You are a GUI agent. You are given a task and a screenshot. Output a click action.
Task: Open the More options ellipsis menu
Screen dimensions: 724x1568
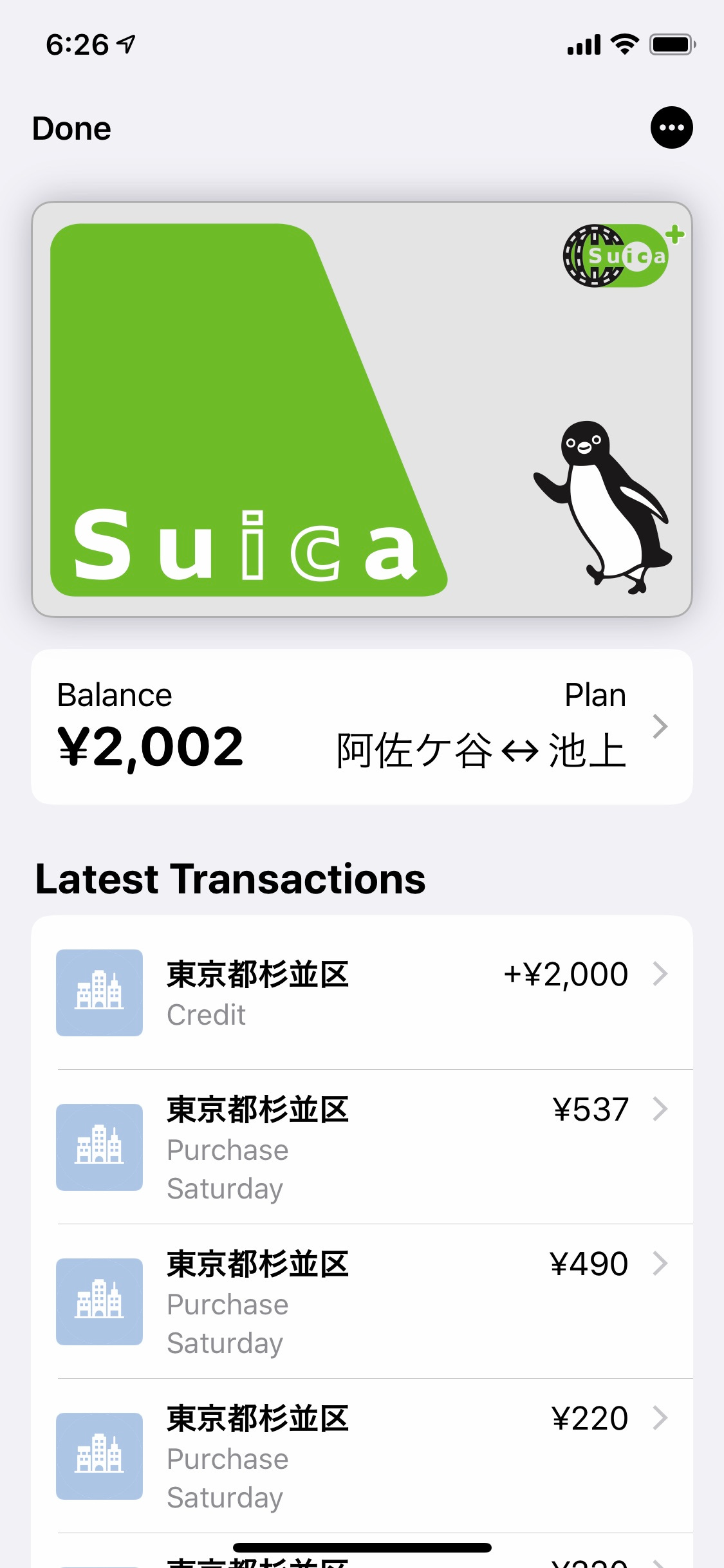coord(672,127)
